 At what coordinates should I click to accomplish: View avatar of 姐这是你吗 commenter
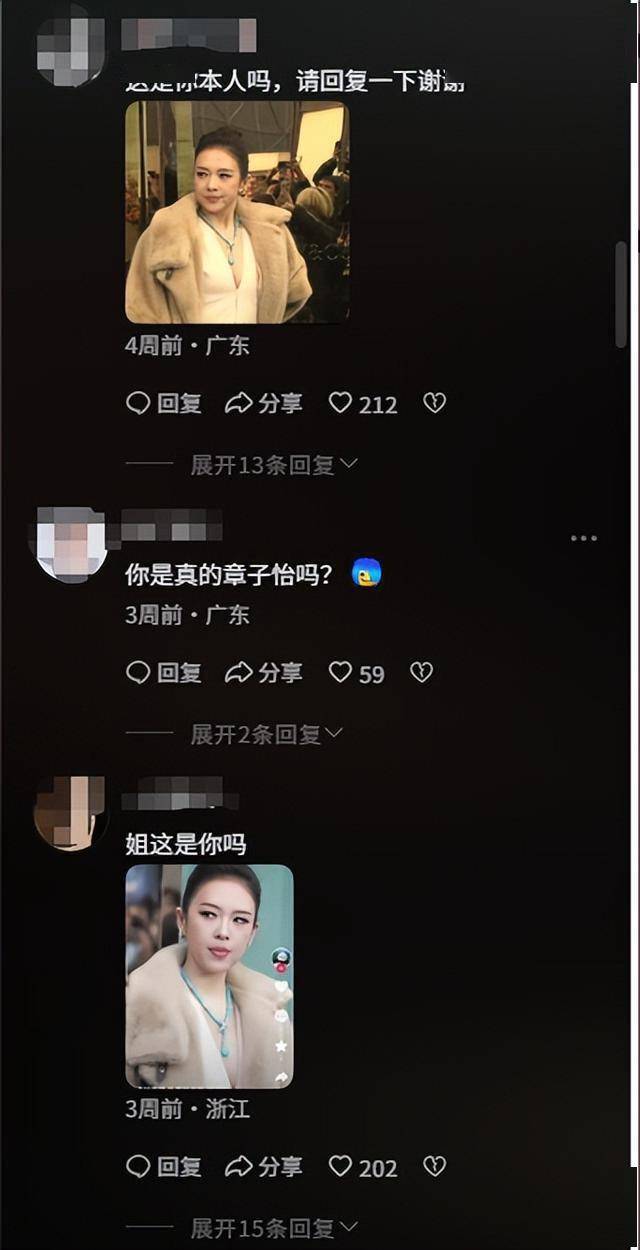click(x=70, y=812)
